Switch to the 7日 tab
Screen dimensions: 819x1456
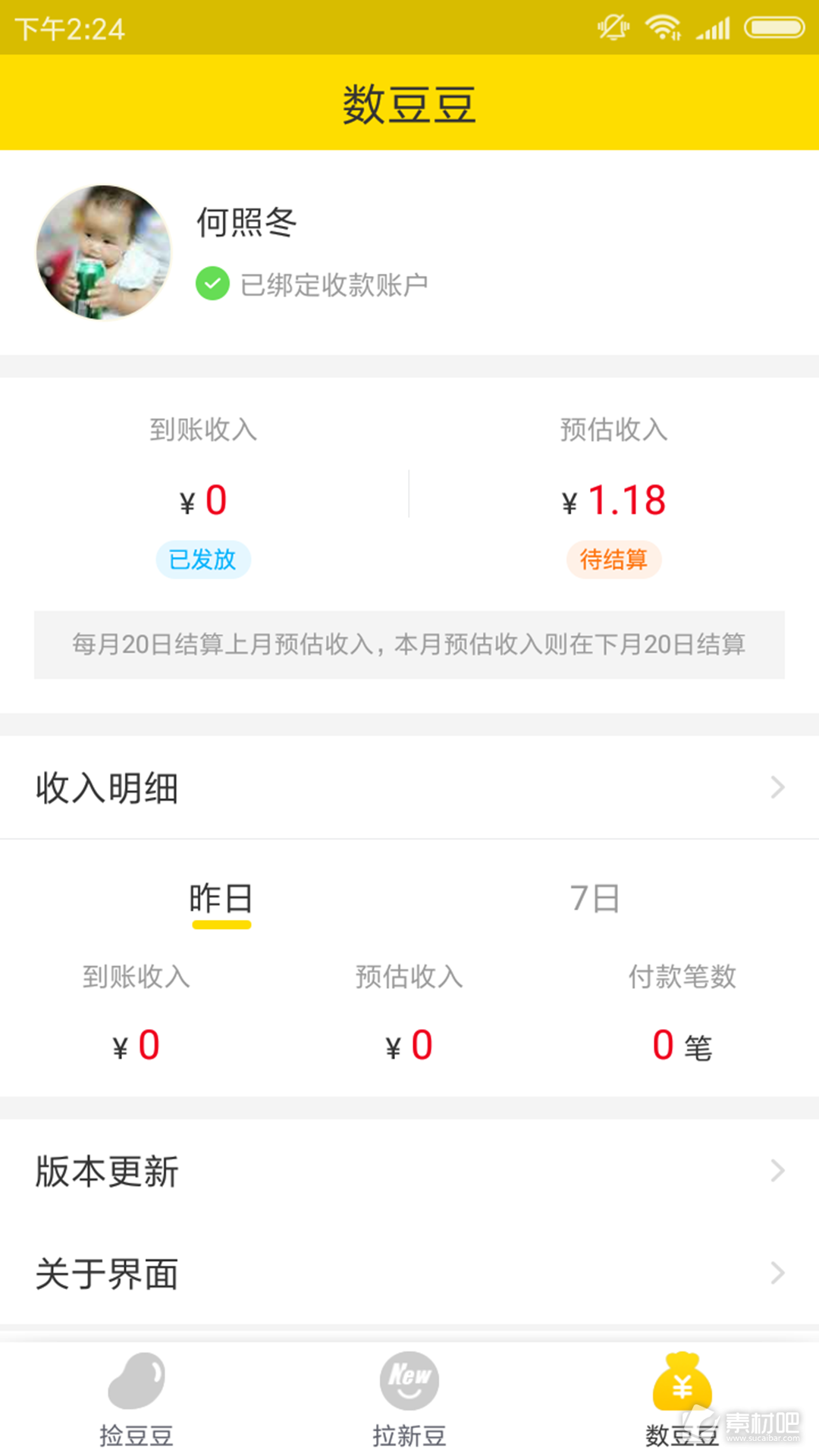(x=595, y=899)
